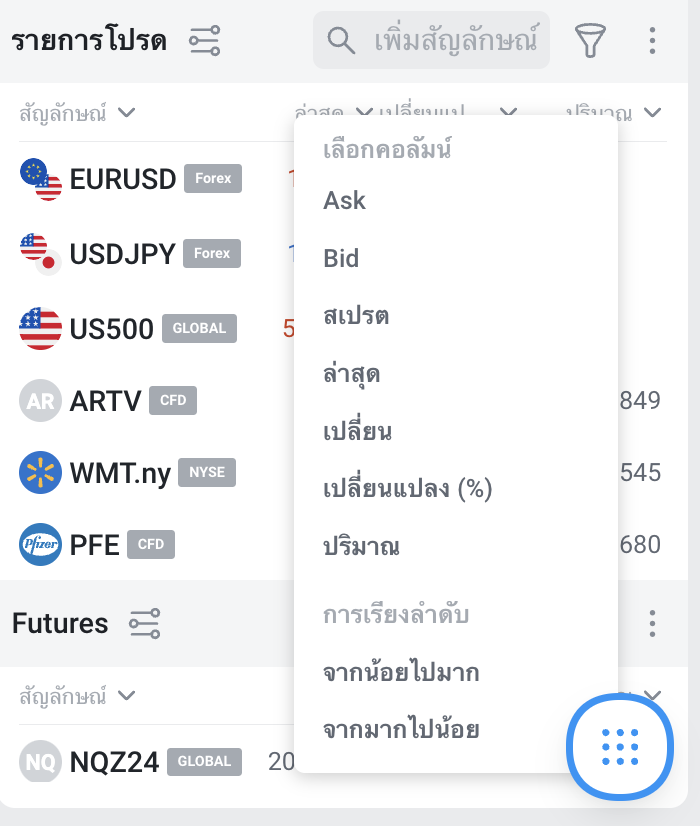Sort by จากมากไปน้อย (descending)
The image size is (700, 826).
[x=401, y=731]
